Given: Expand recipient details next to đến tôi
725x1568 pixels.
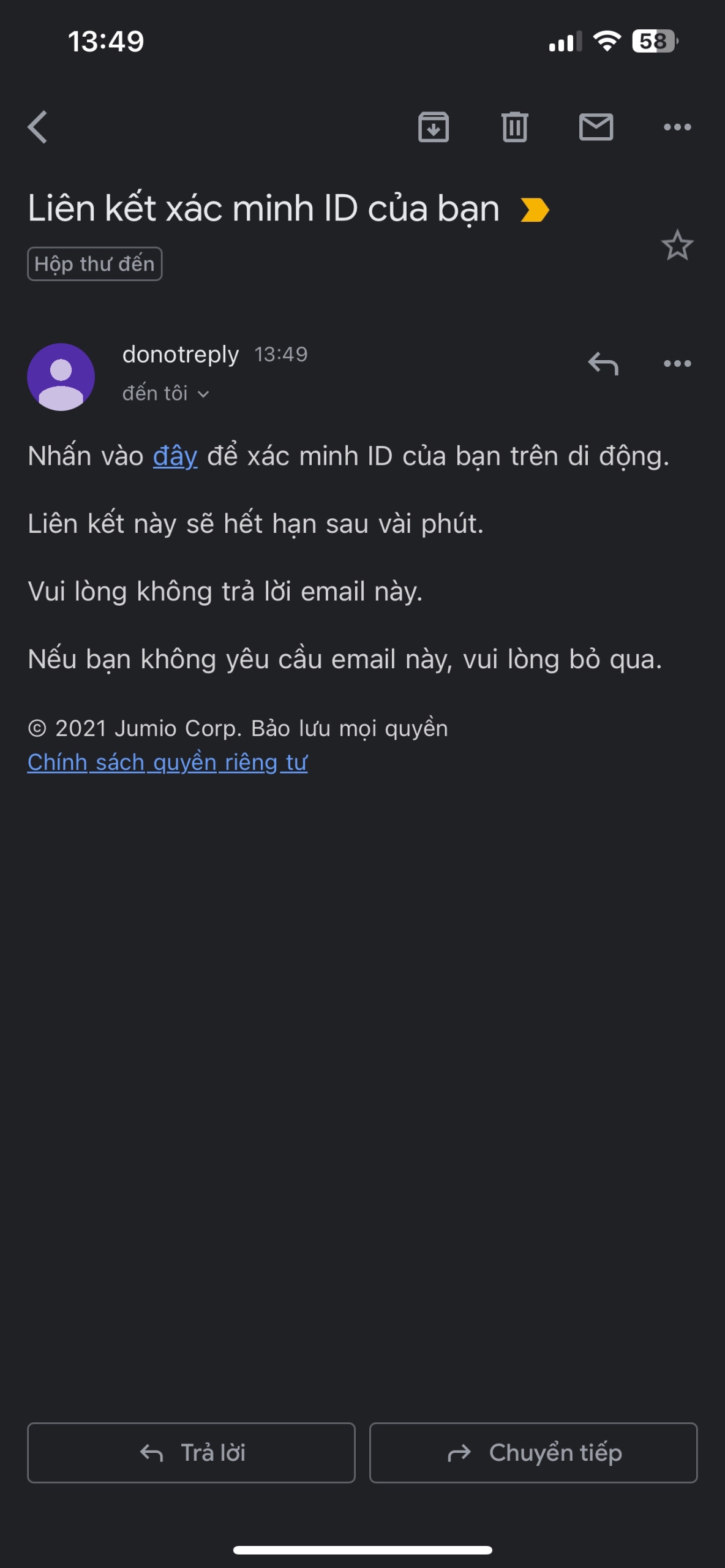Looking at the screenshot, I should click(203, 394).
